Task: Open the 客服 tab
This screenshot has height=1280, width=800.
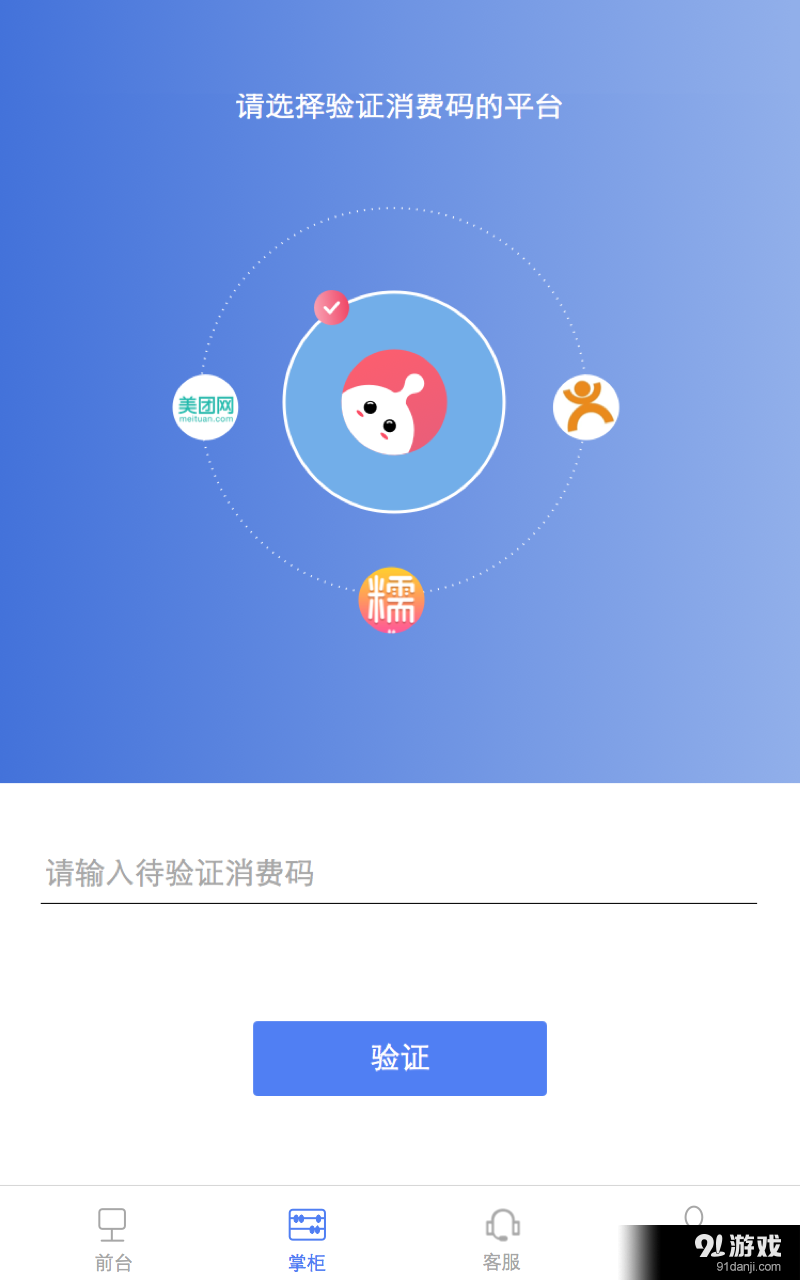Action: click(502, 1238)
